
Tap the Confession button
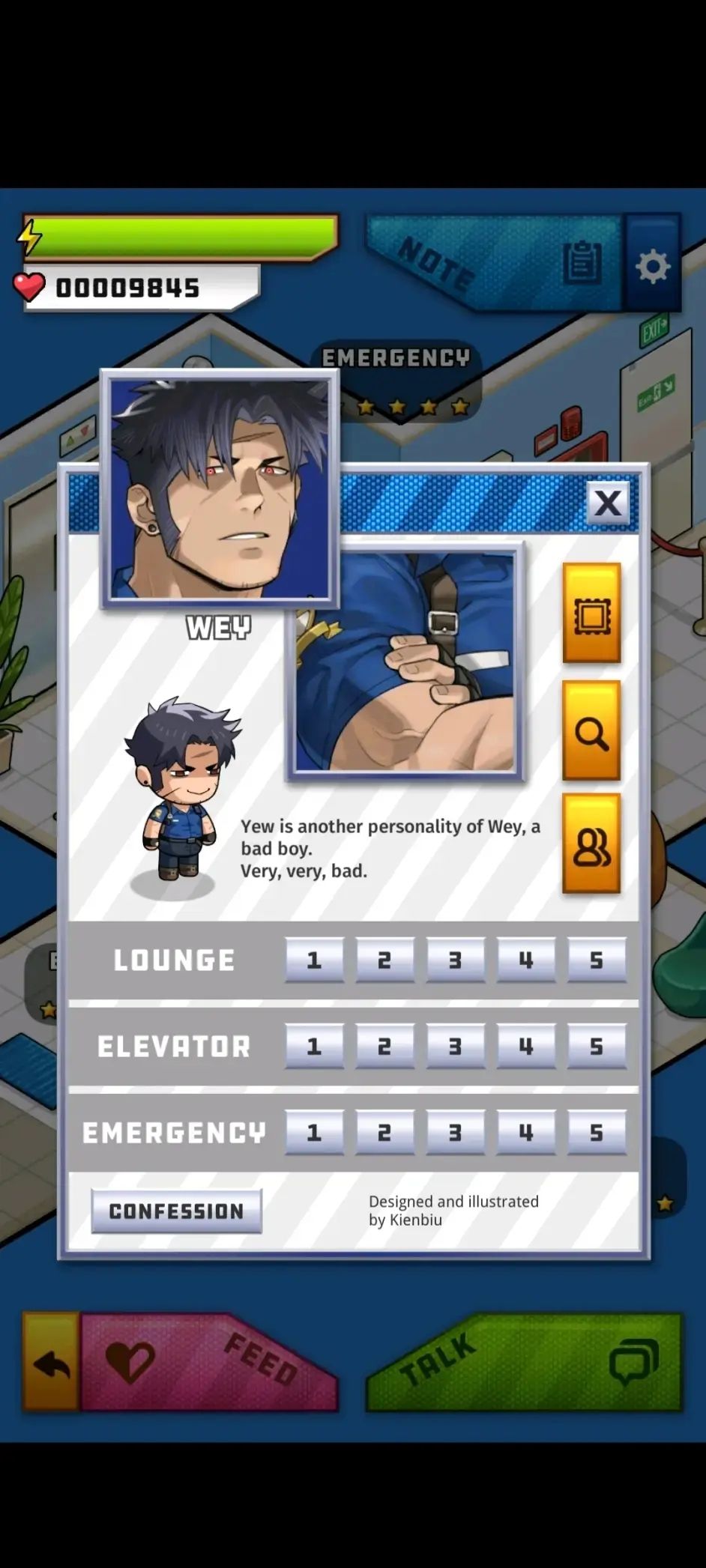pos(177,1211)
